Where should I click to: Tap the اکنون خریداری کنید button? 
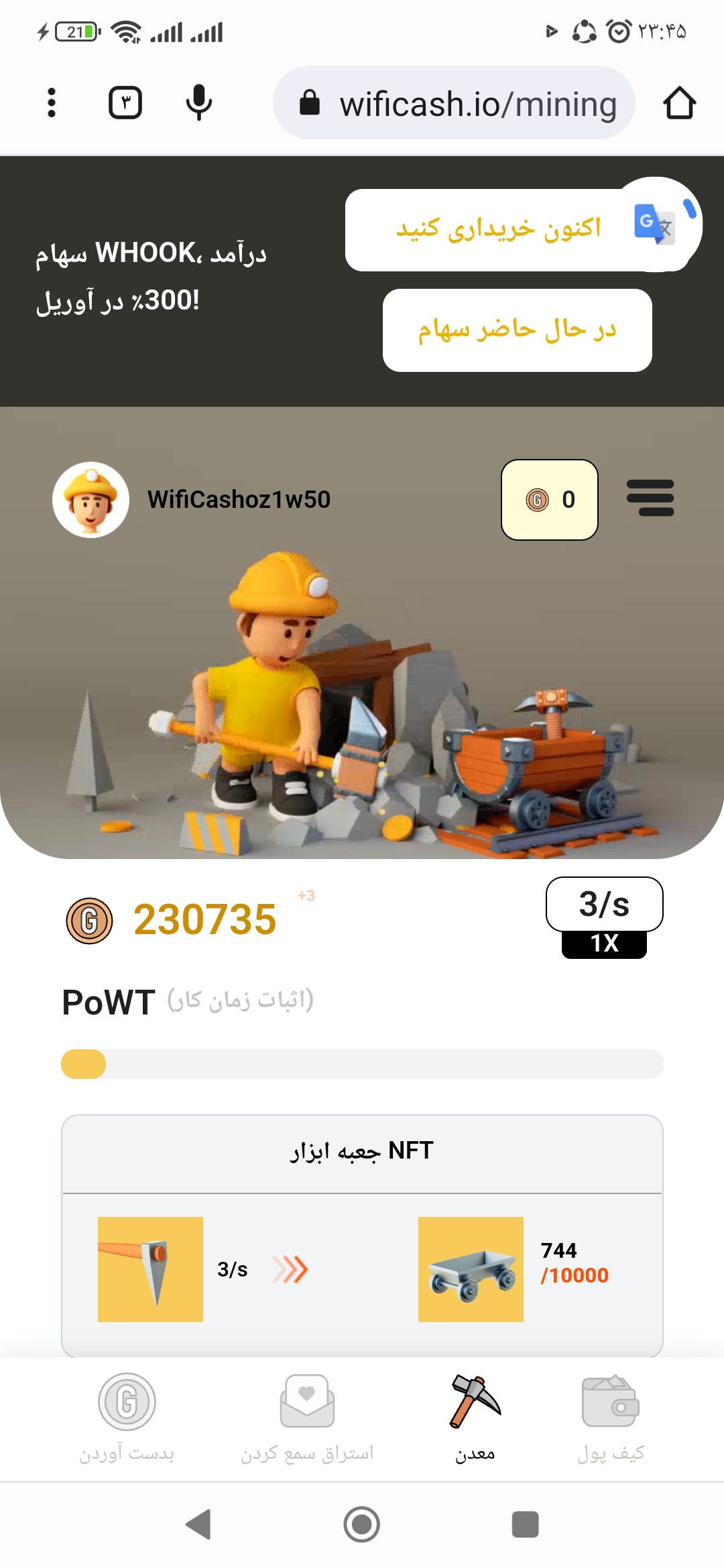[498, 230]
